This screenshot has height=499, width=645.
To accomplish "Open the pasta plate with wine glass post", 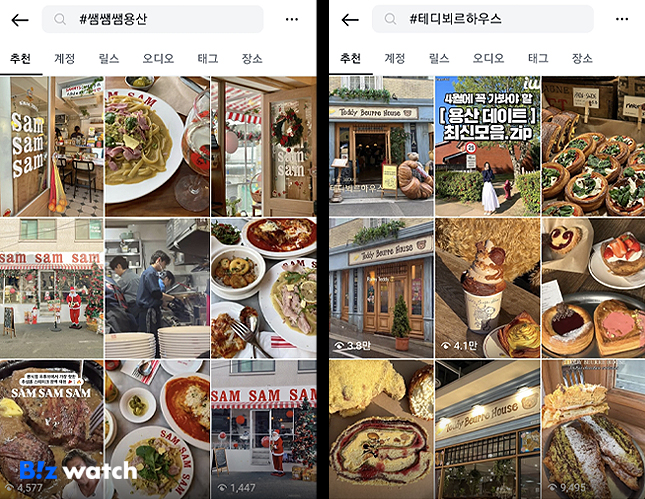I will tap(157, 146).
